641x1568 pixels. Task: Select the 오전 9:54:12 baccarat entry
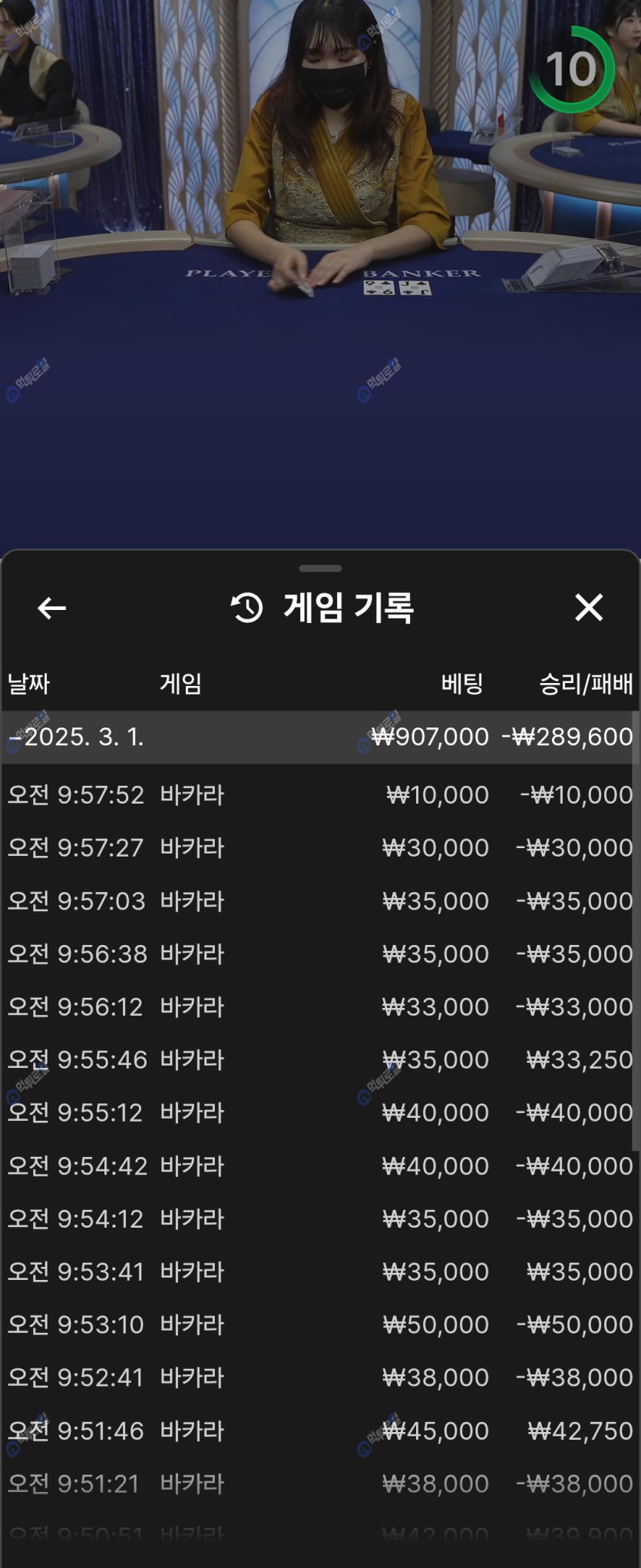pyautogui.click(x=320, y=1218)
